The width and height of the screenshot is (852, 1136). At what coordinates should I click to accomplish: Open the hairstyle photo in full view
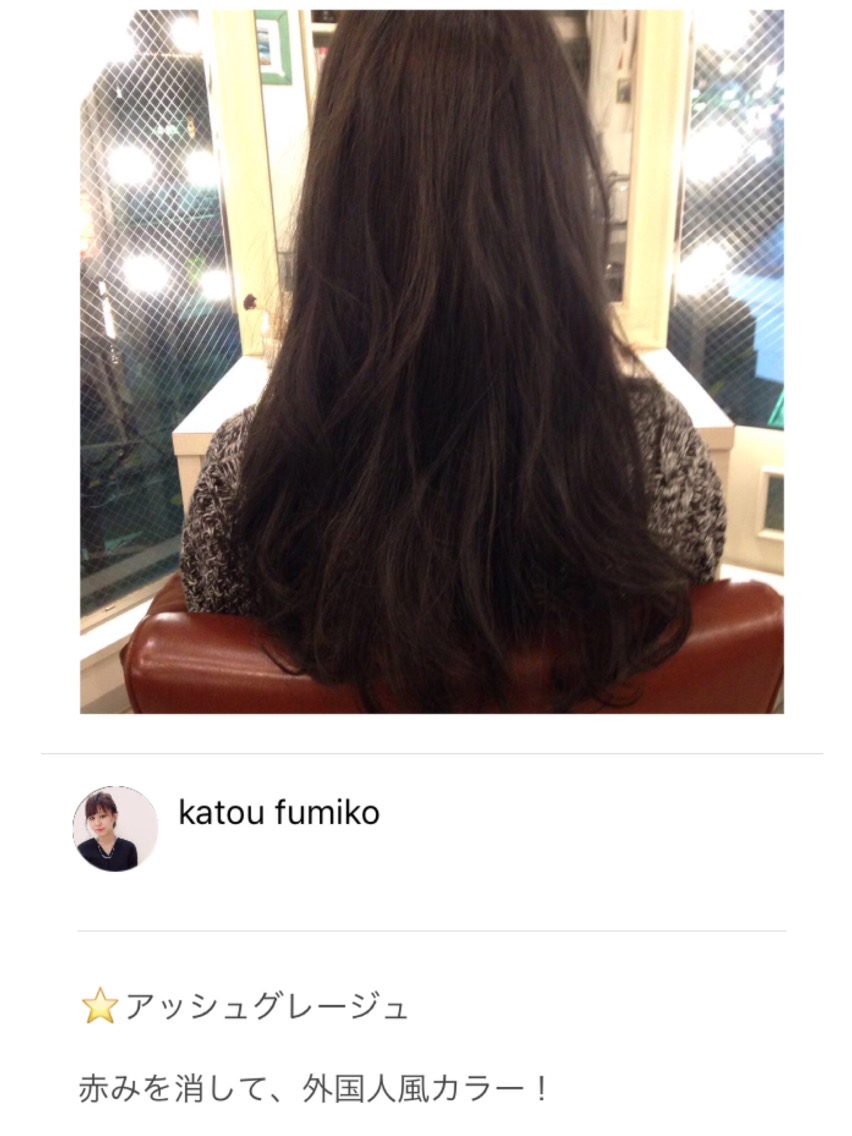tap(432, 362)
